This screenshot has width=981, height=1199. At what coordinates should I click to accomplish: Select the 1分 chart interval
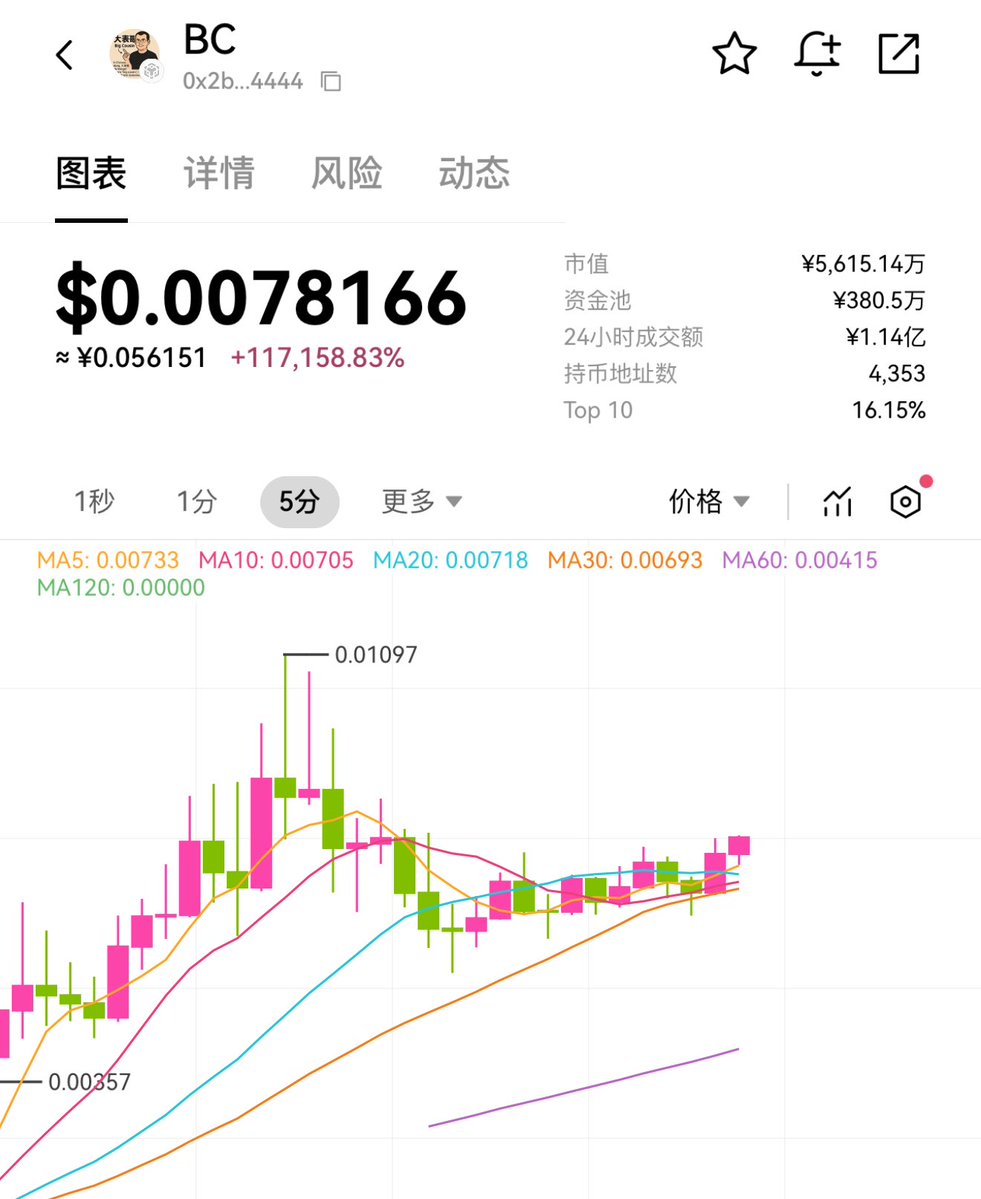[x=196, y=501]
